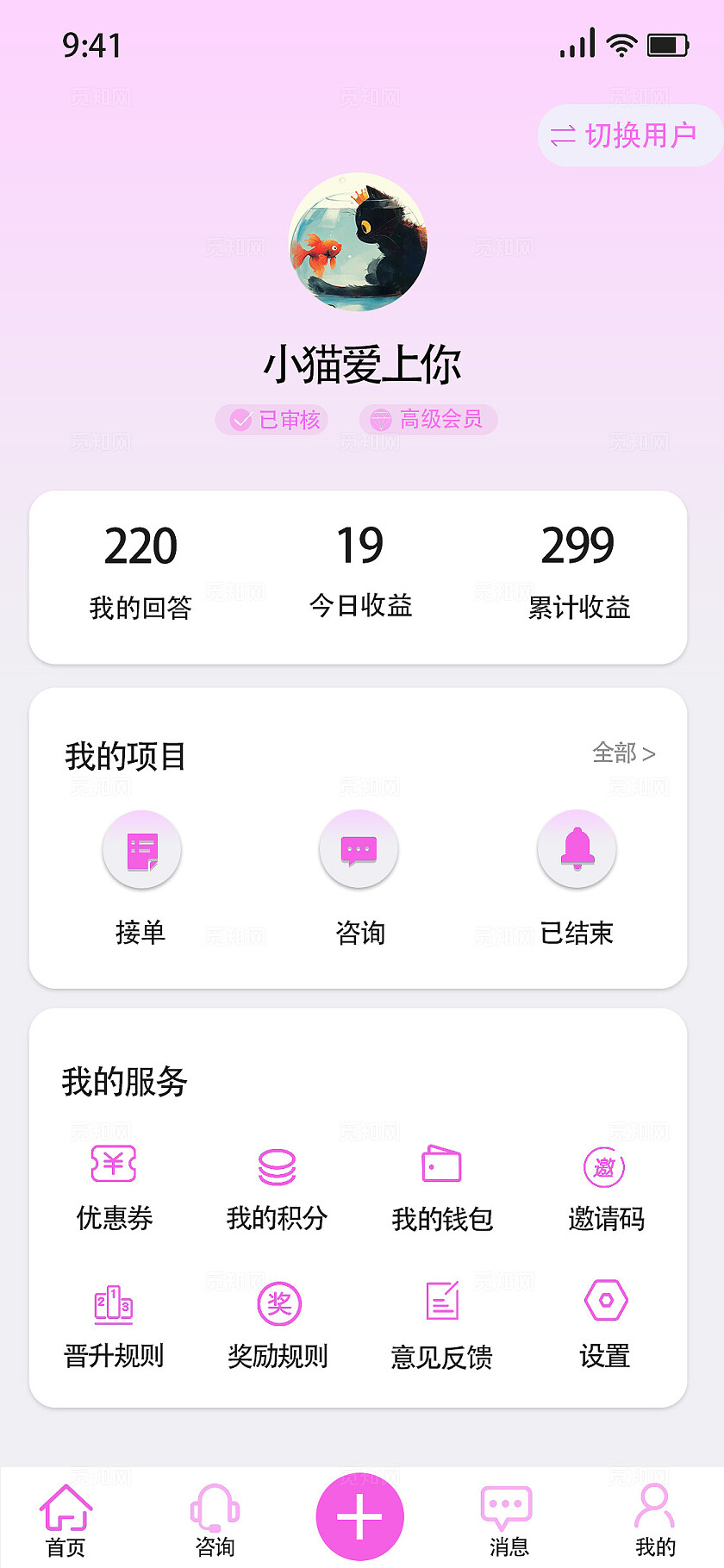Viewport: 724px width, 1568px height.
Task: Select the 咨询 icon under 我的项目
Action: (x=359, y=849)
